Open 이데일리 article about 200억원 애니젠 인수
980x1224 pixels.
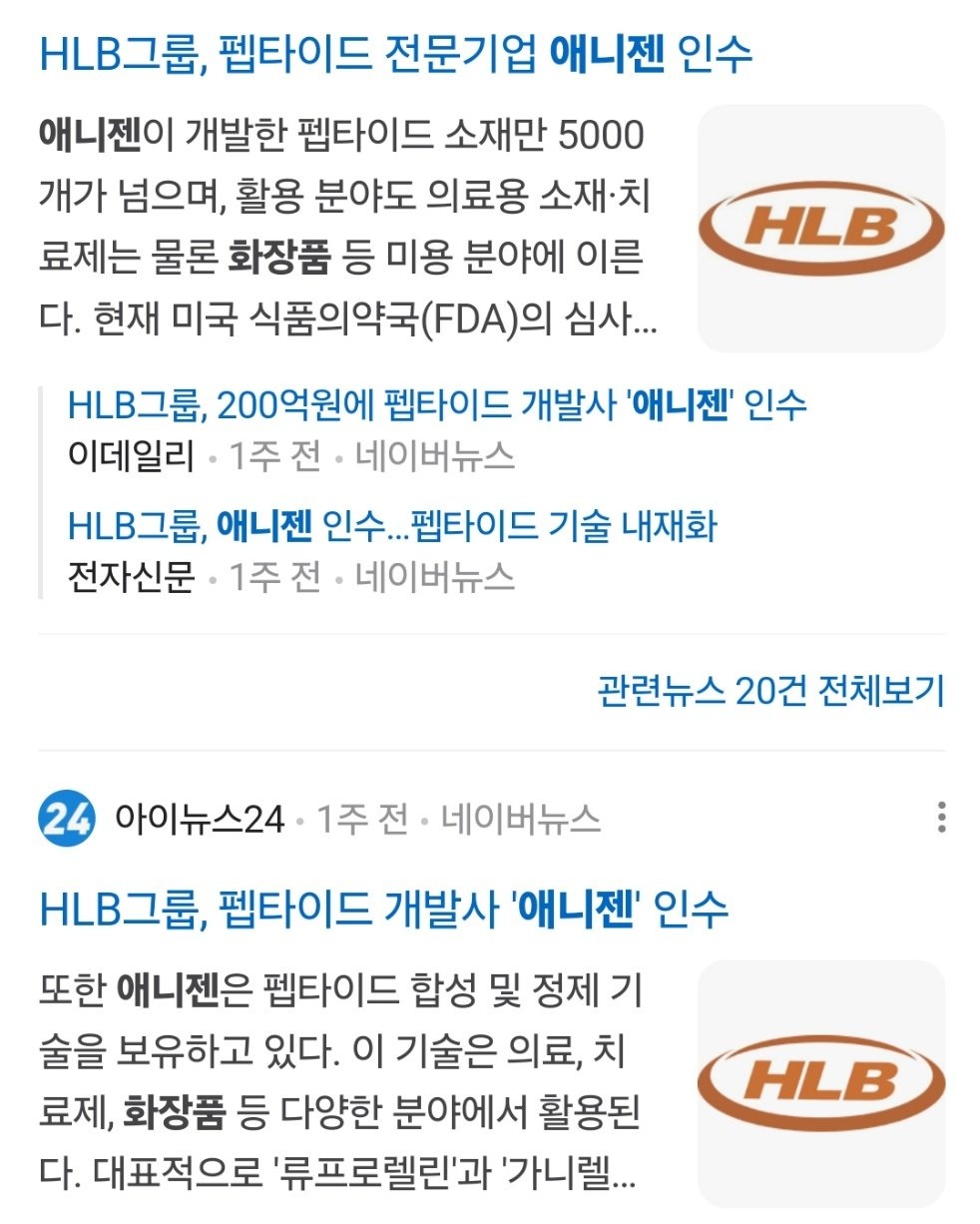[436, 405]
